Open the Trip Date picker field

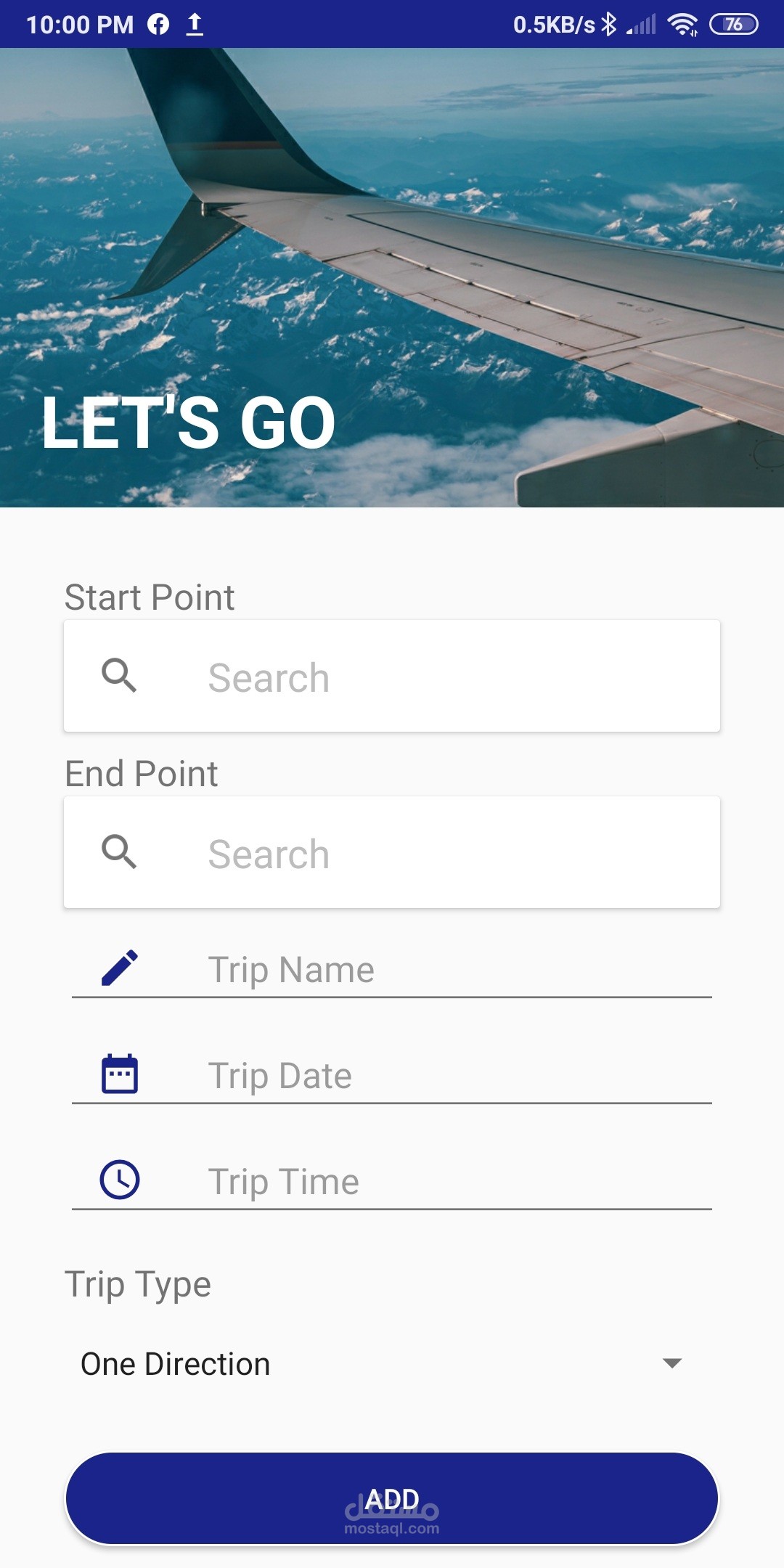point(392,1075)
